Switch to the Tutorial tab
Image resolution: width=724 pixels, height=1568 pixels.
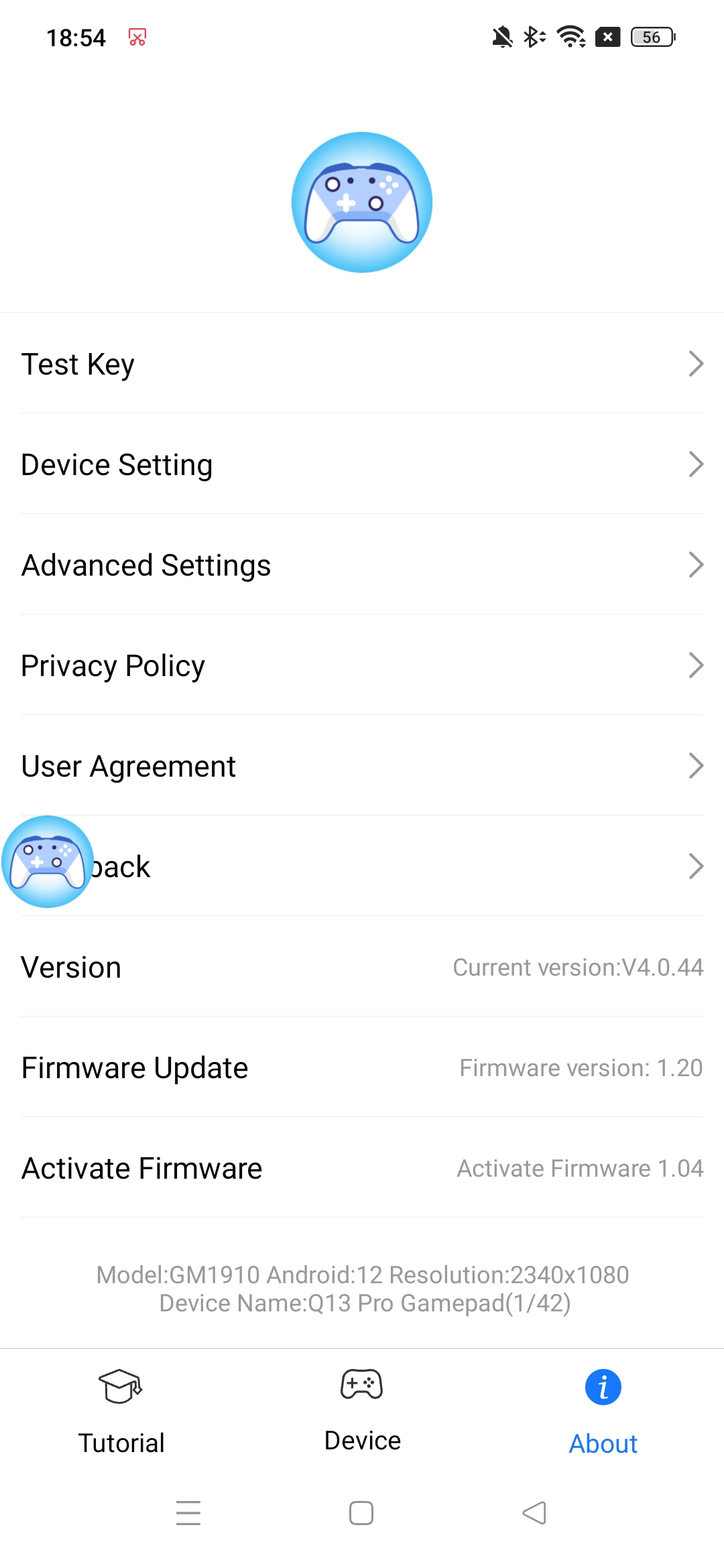121,1411
